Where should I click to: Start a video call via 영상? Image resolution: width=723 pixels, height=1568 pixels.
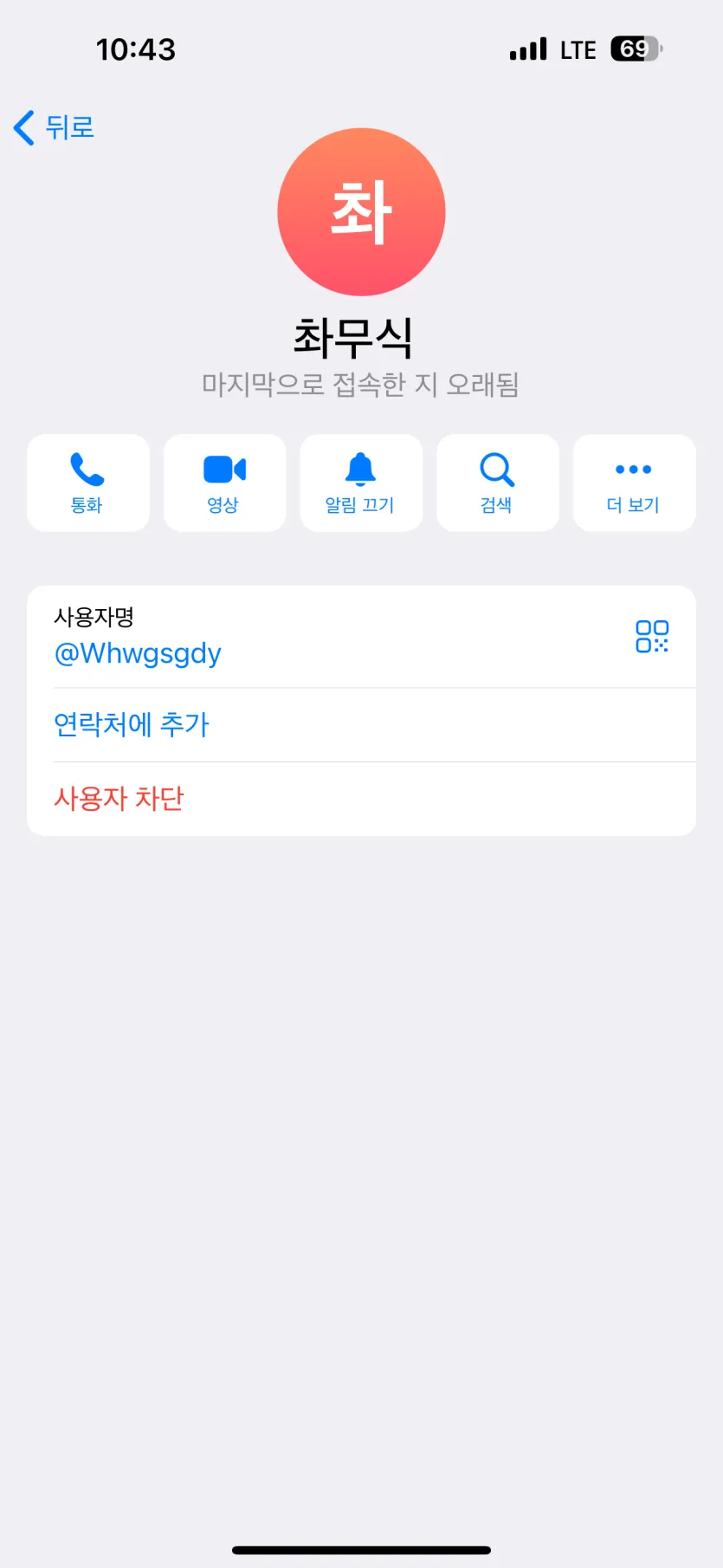coord(224,483)
